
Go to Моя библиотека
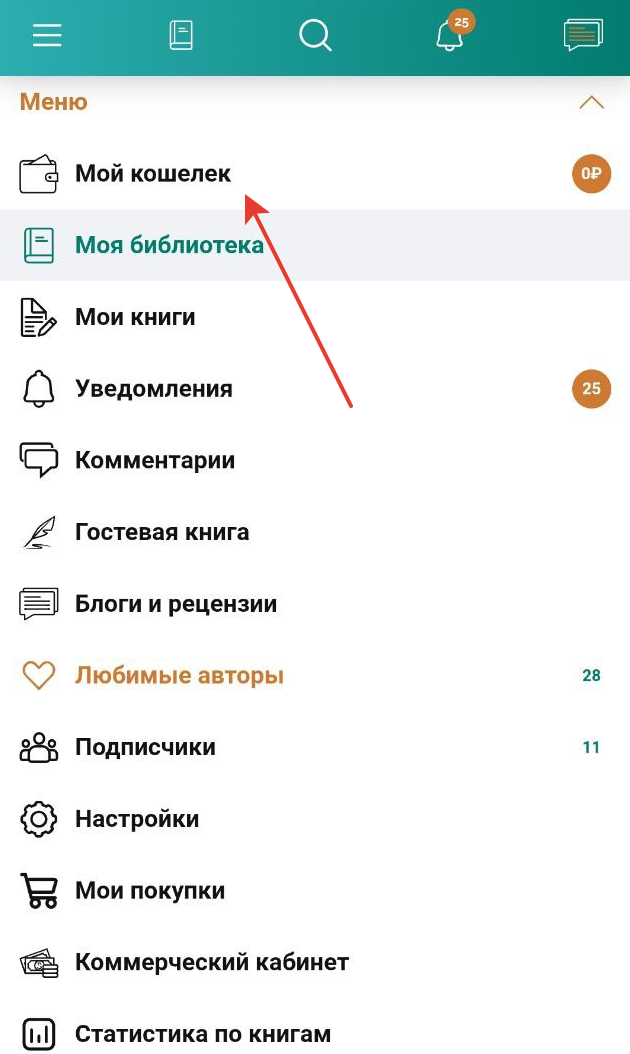(169, 245)
